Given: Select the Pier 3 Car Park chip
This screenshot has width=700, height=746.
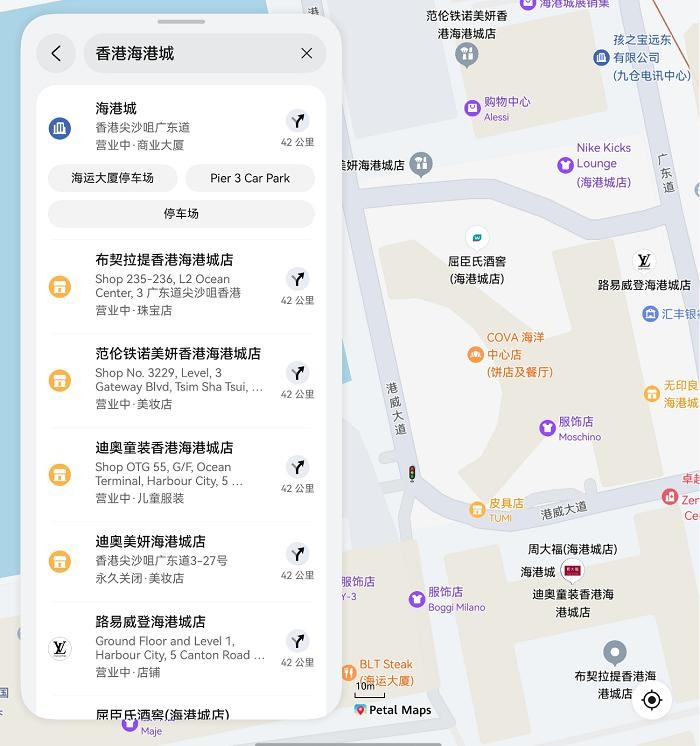Looking at the screenshot, I should (x=250, y=178).
